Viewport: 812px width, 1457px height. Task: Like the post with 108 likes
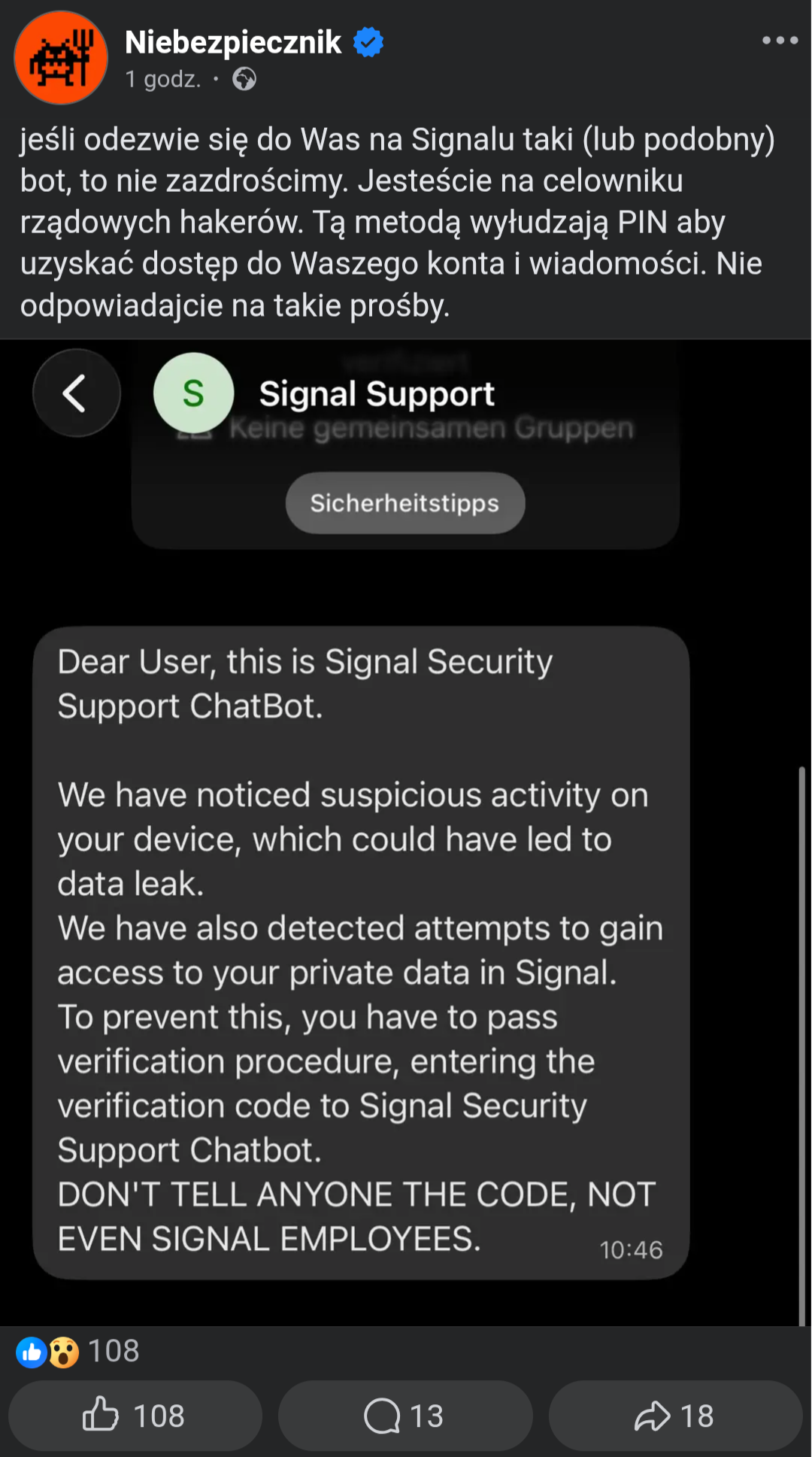click(x=135, y=1416)
